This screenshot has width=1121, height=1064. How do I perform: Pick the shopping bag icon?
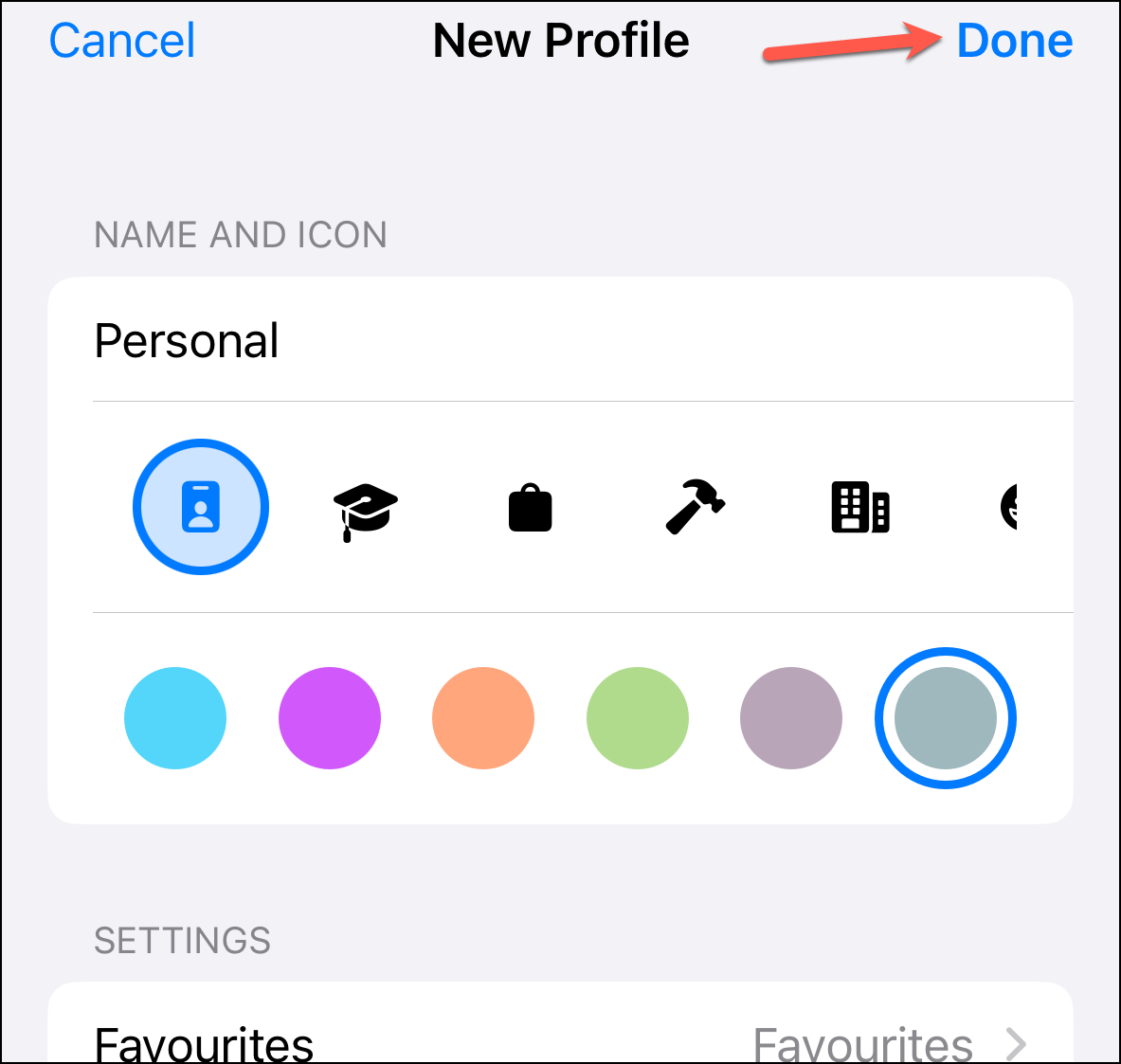tap(531, 508)
